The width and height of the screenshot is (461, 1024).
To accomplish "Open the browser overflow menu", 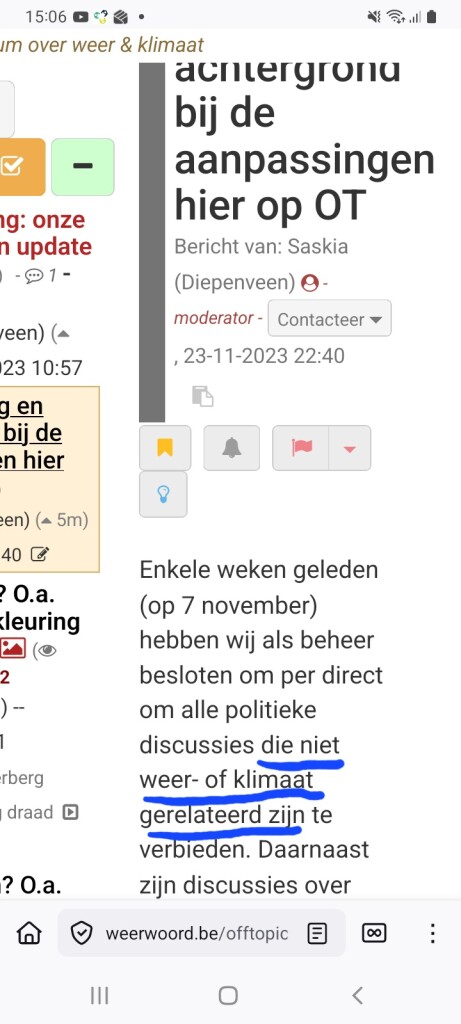I will (x=432, y=933).
